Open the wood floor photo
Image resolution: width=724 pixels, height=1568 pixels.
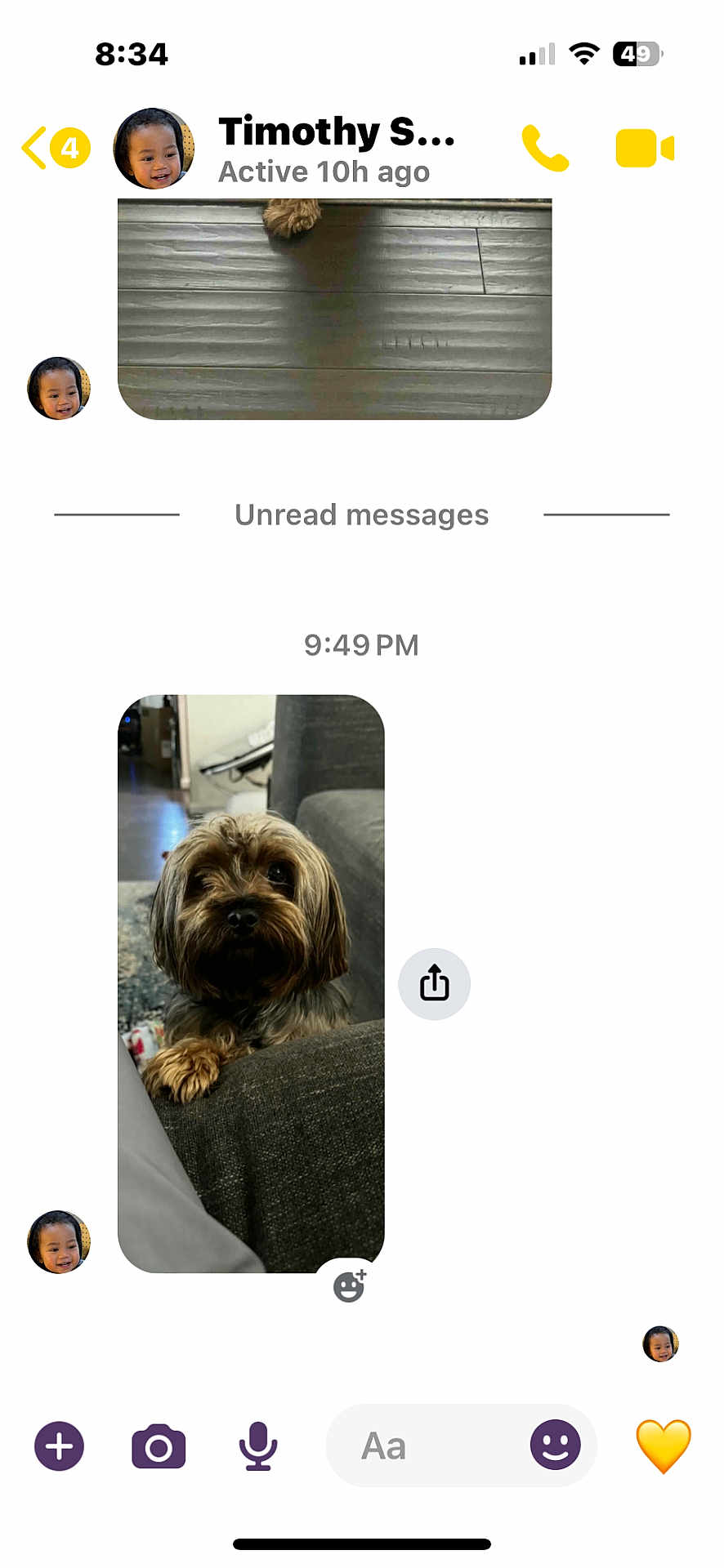pos(334,310)
